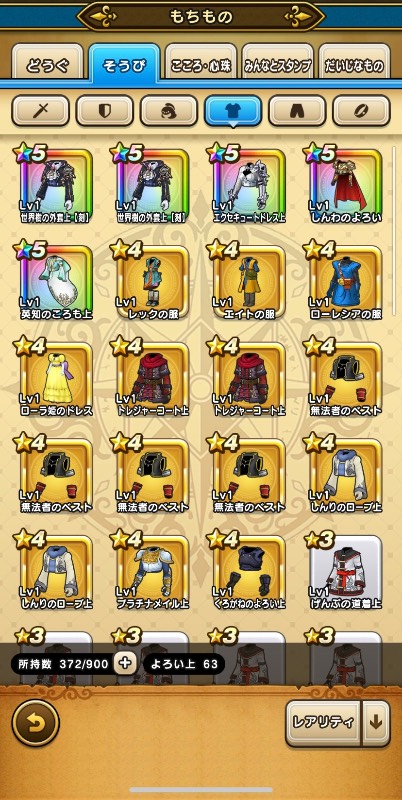Filter equipment by lower-body pants icon
Image resolution: width=402 pixels, height=800 pixels.
[x=297, y=111]
